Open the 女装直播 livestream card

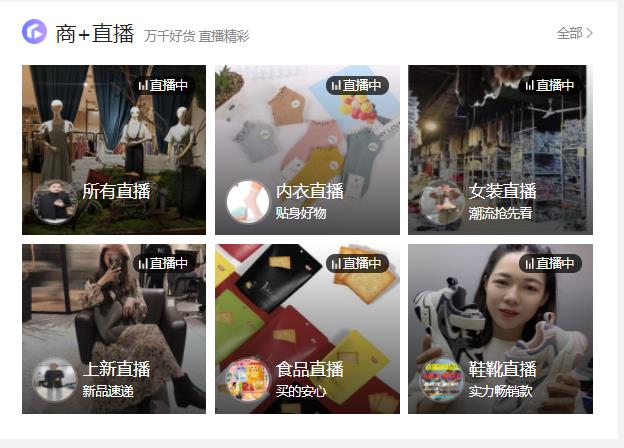[500, 150]
